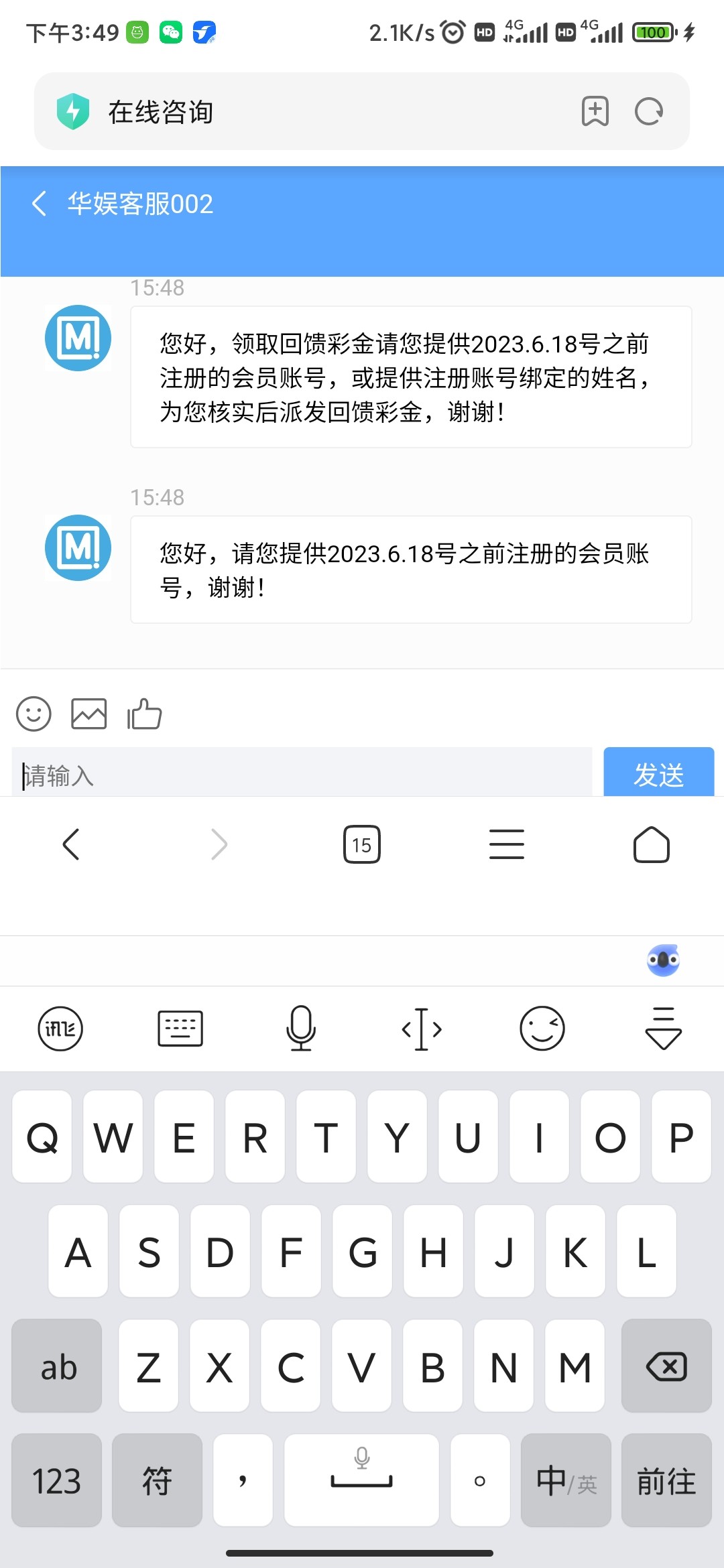724x1568 pixels.
Task: Switch to numeric keyboard with 123 key
Action: [x=56, y=1481]
